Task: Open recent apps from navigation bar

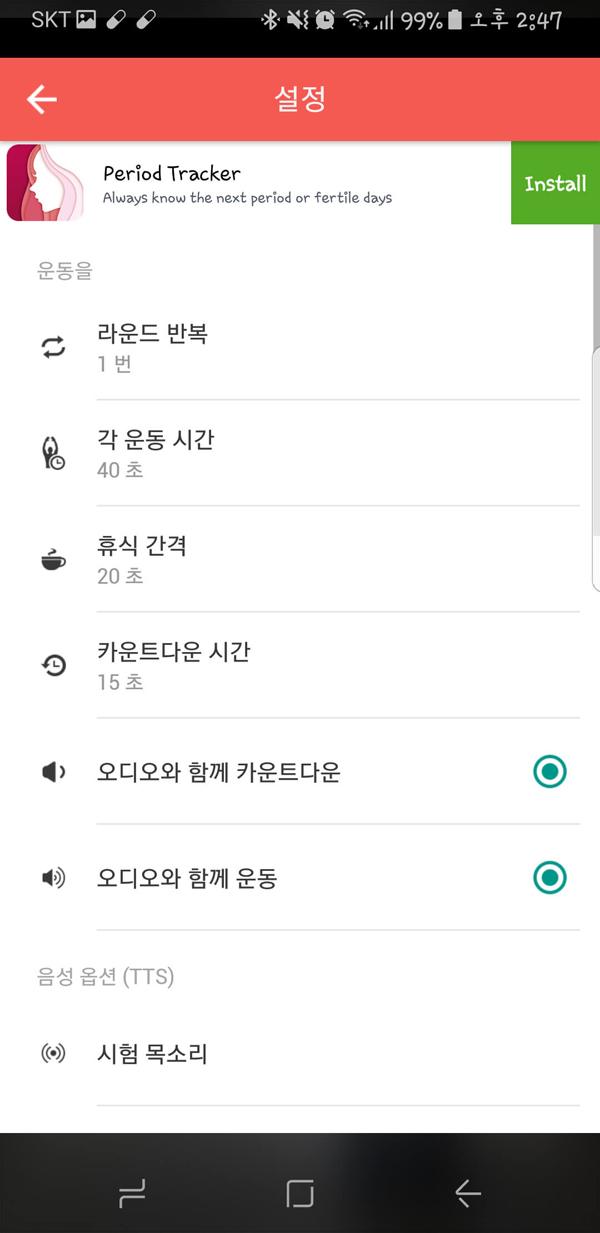Action: click(x=132, y=1192)
